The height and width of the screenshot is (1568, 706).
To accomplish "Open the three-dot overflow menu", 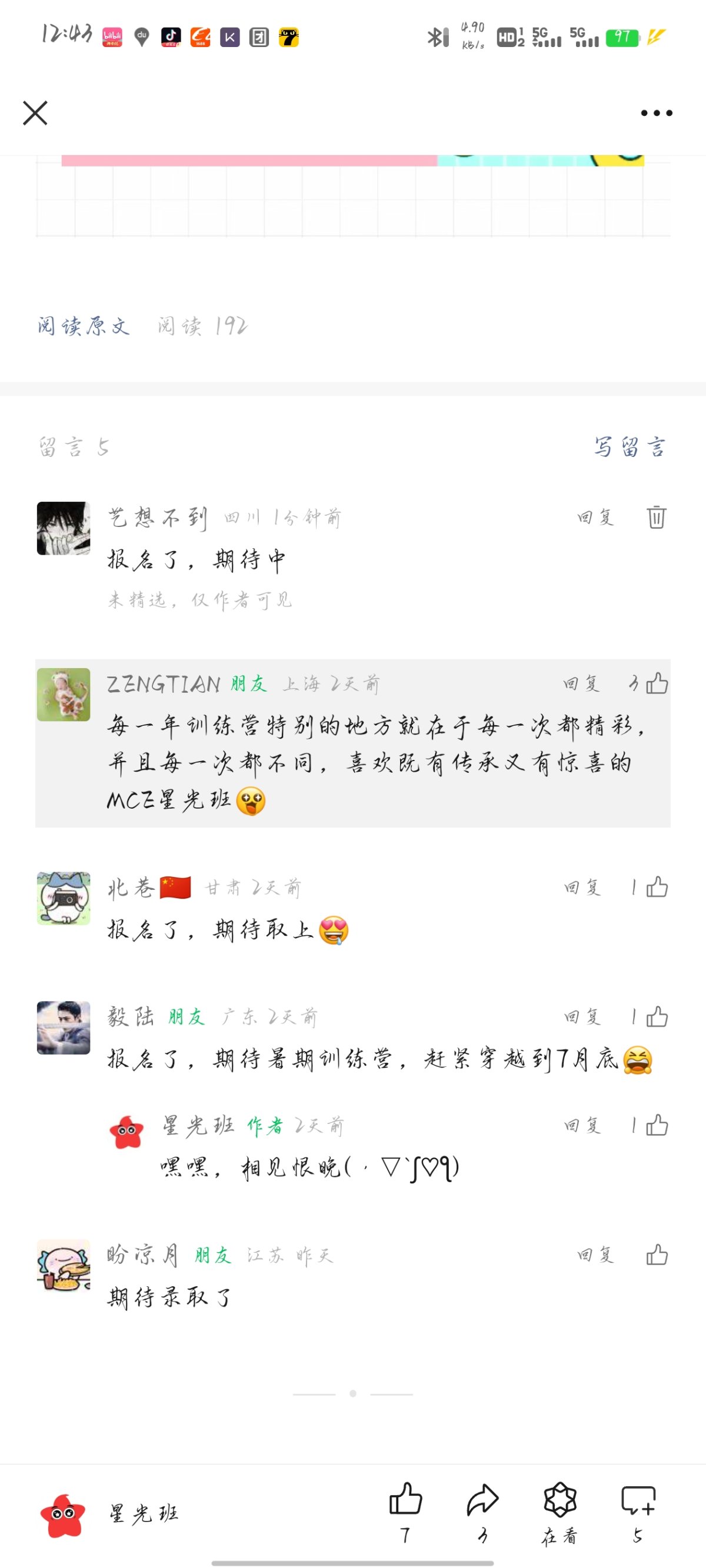I will (656, 112).
